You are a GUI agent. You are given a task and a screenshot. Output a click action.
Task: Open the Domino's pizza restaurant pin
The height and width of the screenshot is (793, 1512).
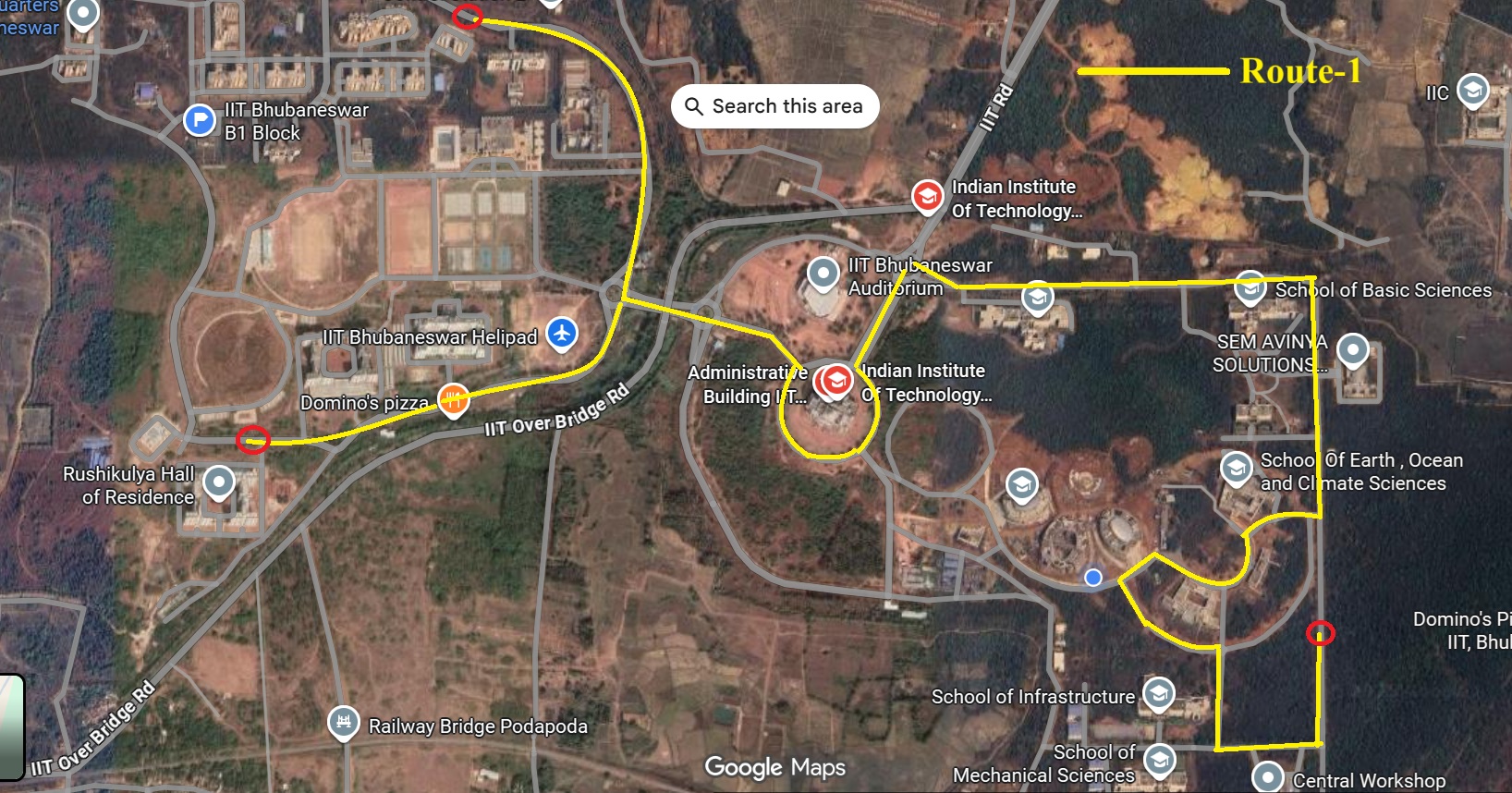[453, 399]
